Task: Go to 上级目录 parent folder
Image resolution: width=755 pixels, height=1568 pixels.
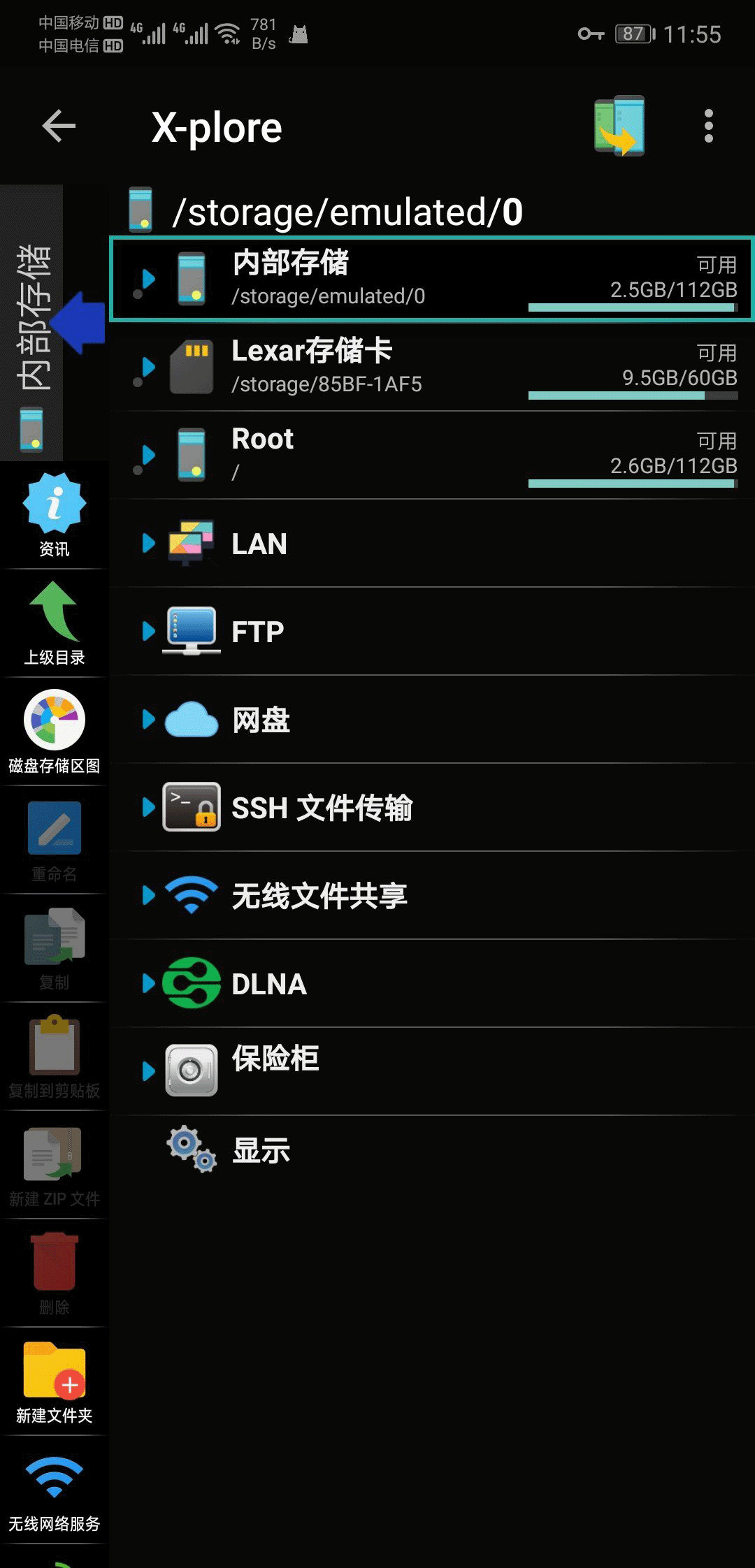Action: [54, 623]
